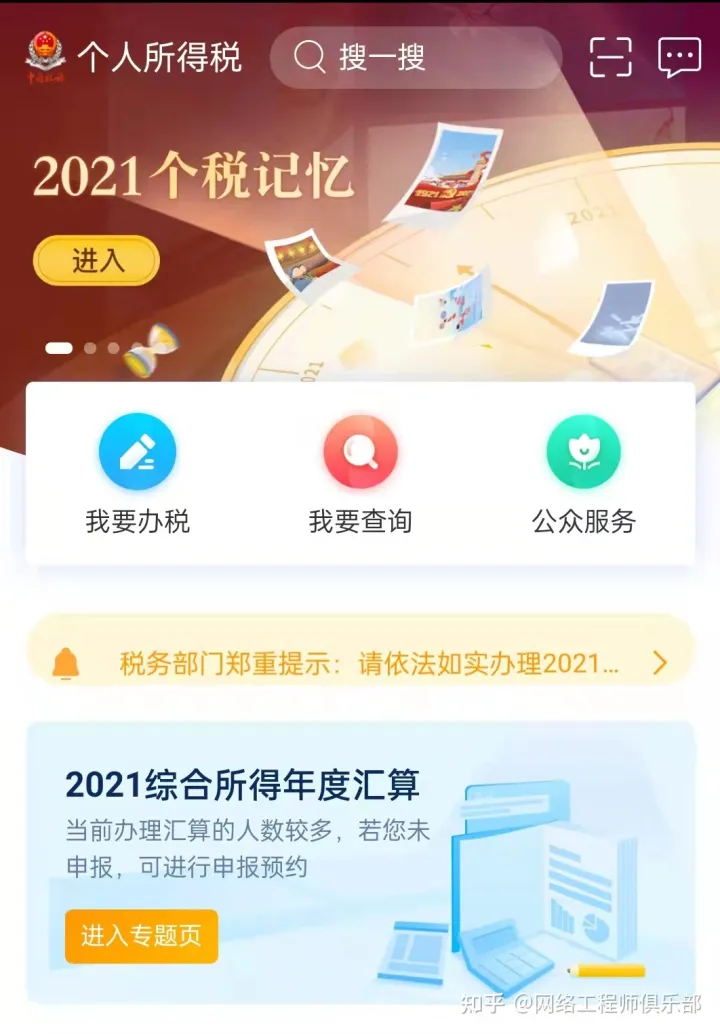Open the scan code icon

610,57
